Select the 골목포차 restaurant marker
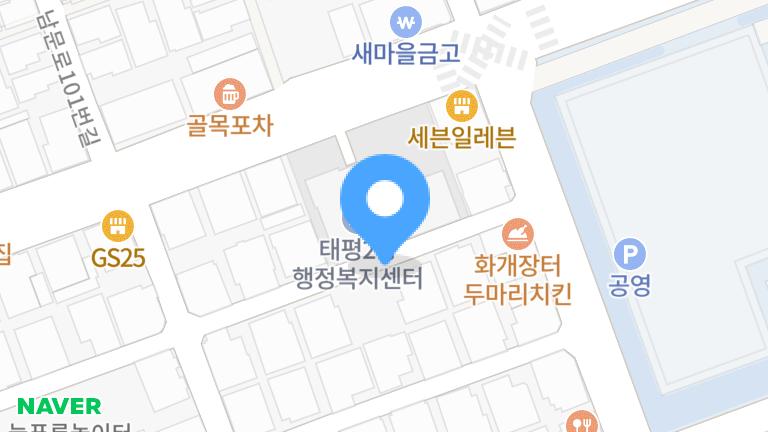 (x=230, y=94)
